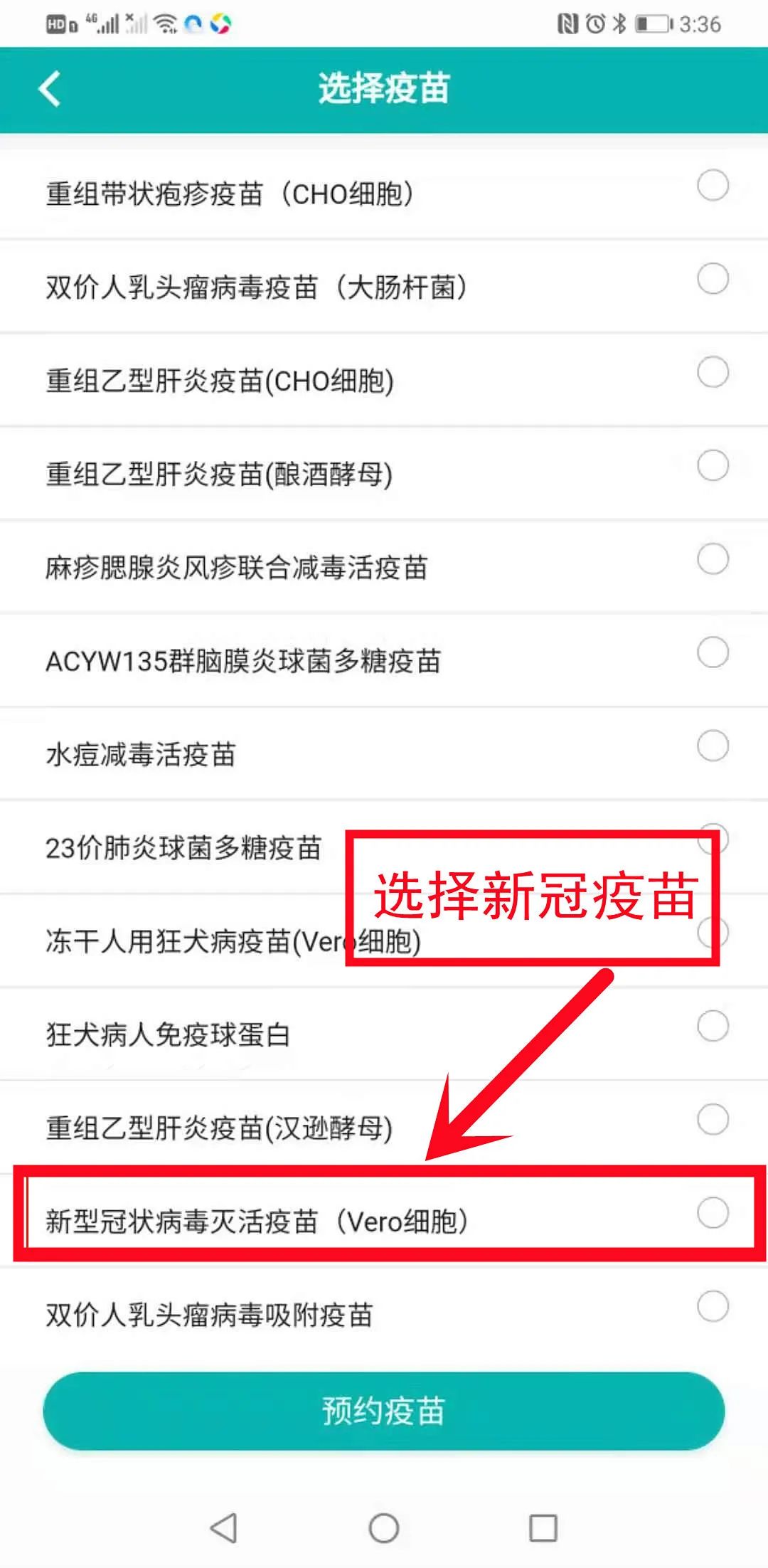Go to the system home screen
Viewport: 768px width, 1568px height.
[384, 1527]
